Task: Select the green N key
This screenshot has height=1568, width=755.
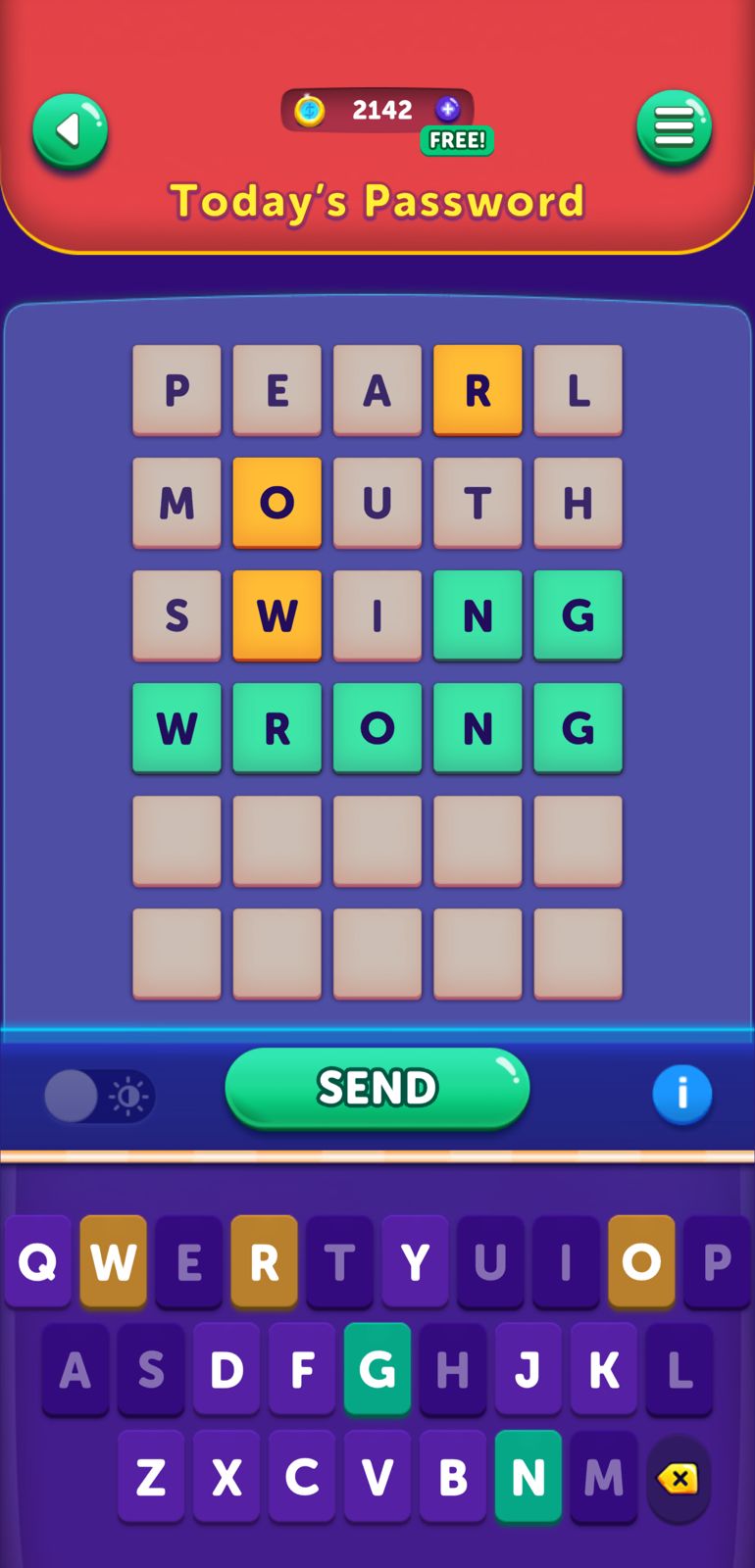Action: point(528,1476)
